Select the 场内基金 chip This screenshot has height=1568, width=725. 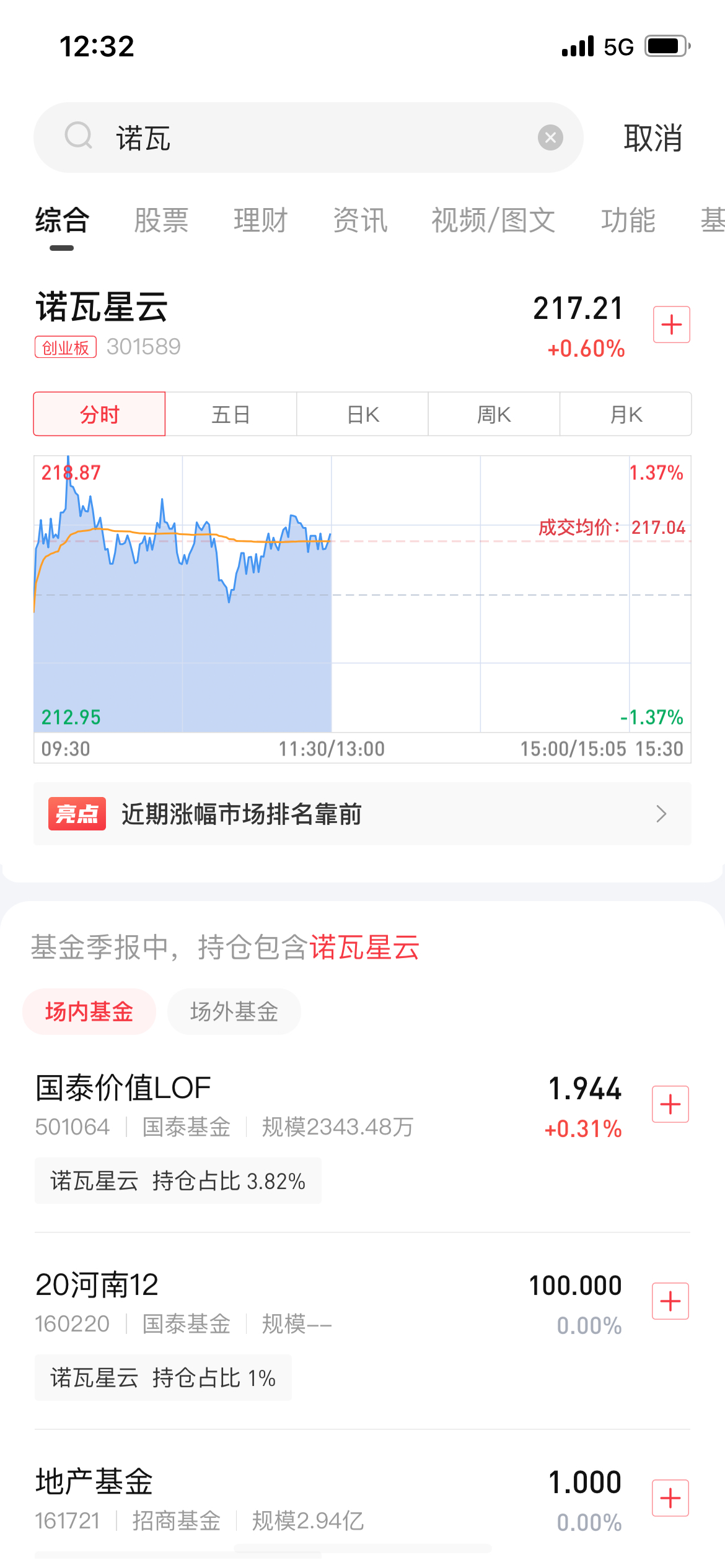click(x=89, y=1012)
